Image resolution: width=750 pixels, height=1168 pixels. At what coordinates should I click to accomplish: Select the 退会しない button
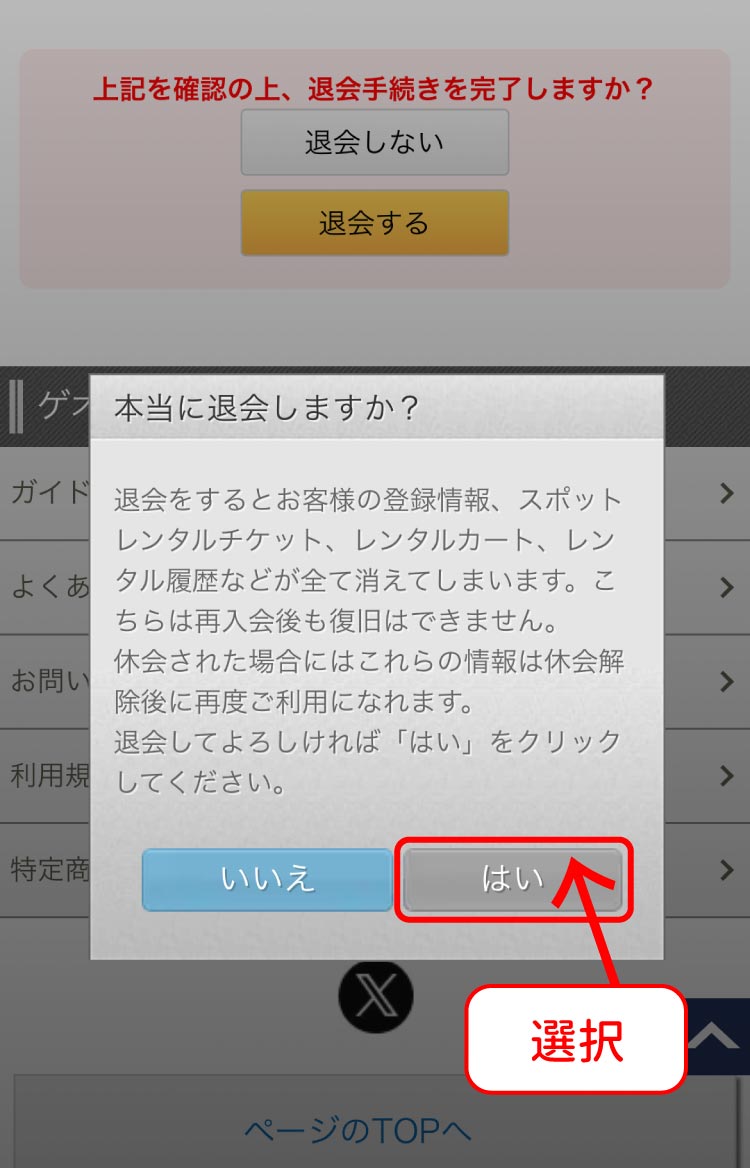(x=374, y=142)
